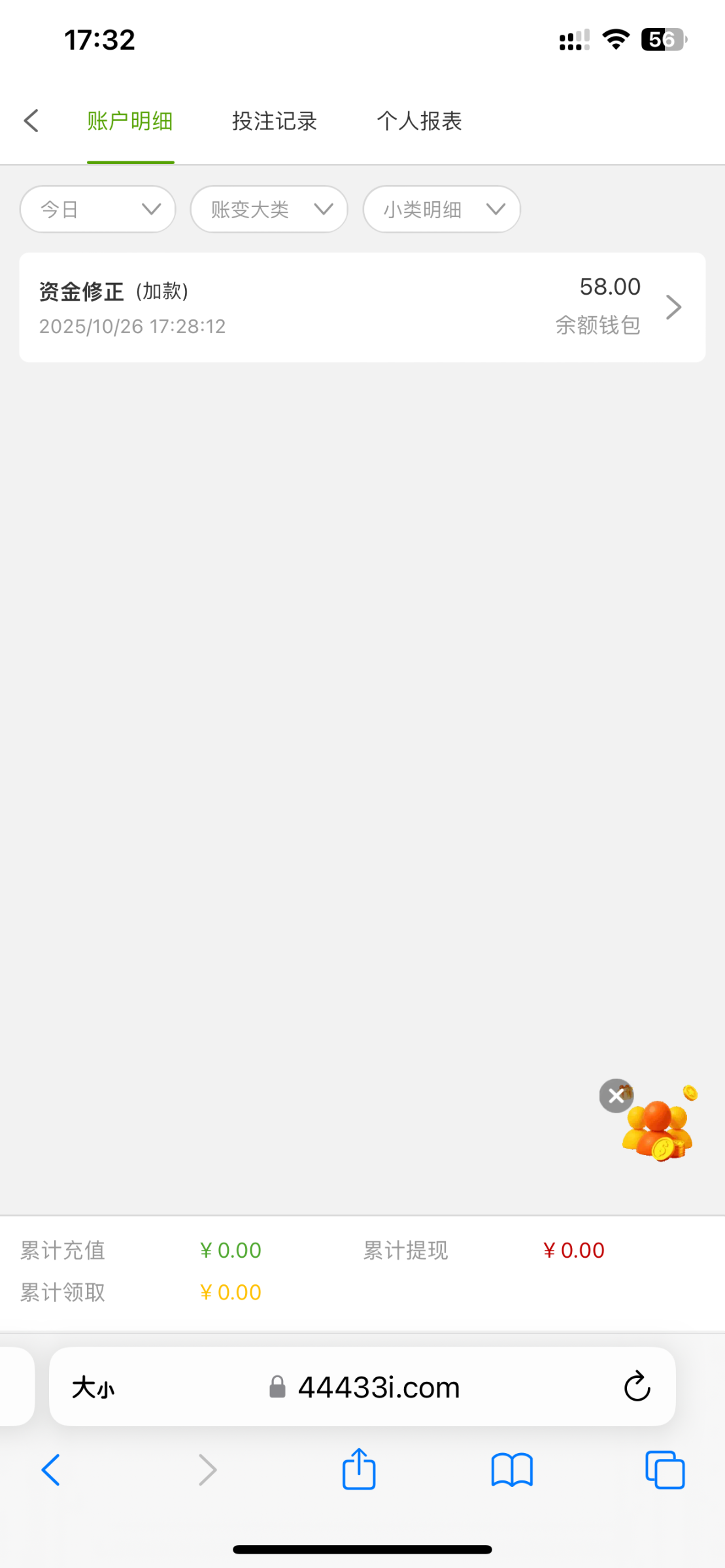This screenshot has width=725, height=1568.
Task: Open the 资金修正 (加款) 58.00 record
Action: click(362, 307)
